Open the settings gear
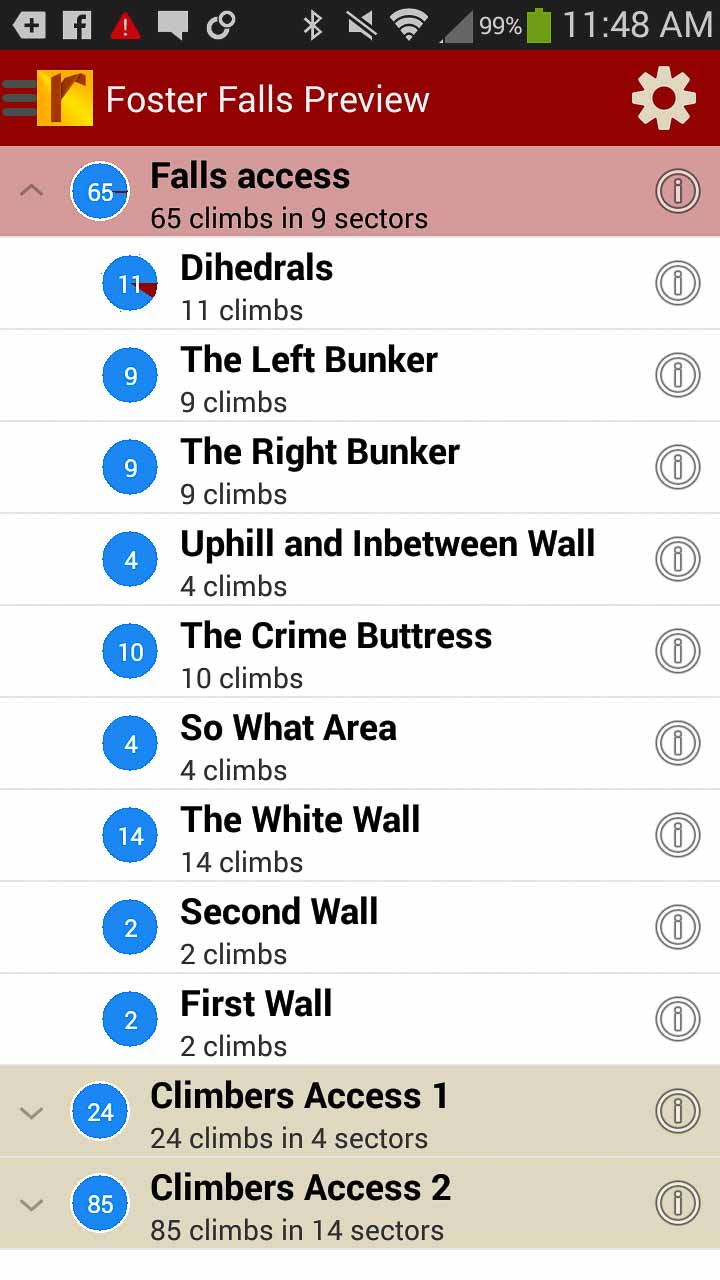 click(663, 98)
